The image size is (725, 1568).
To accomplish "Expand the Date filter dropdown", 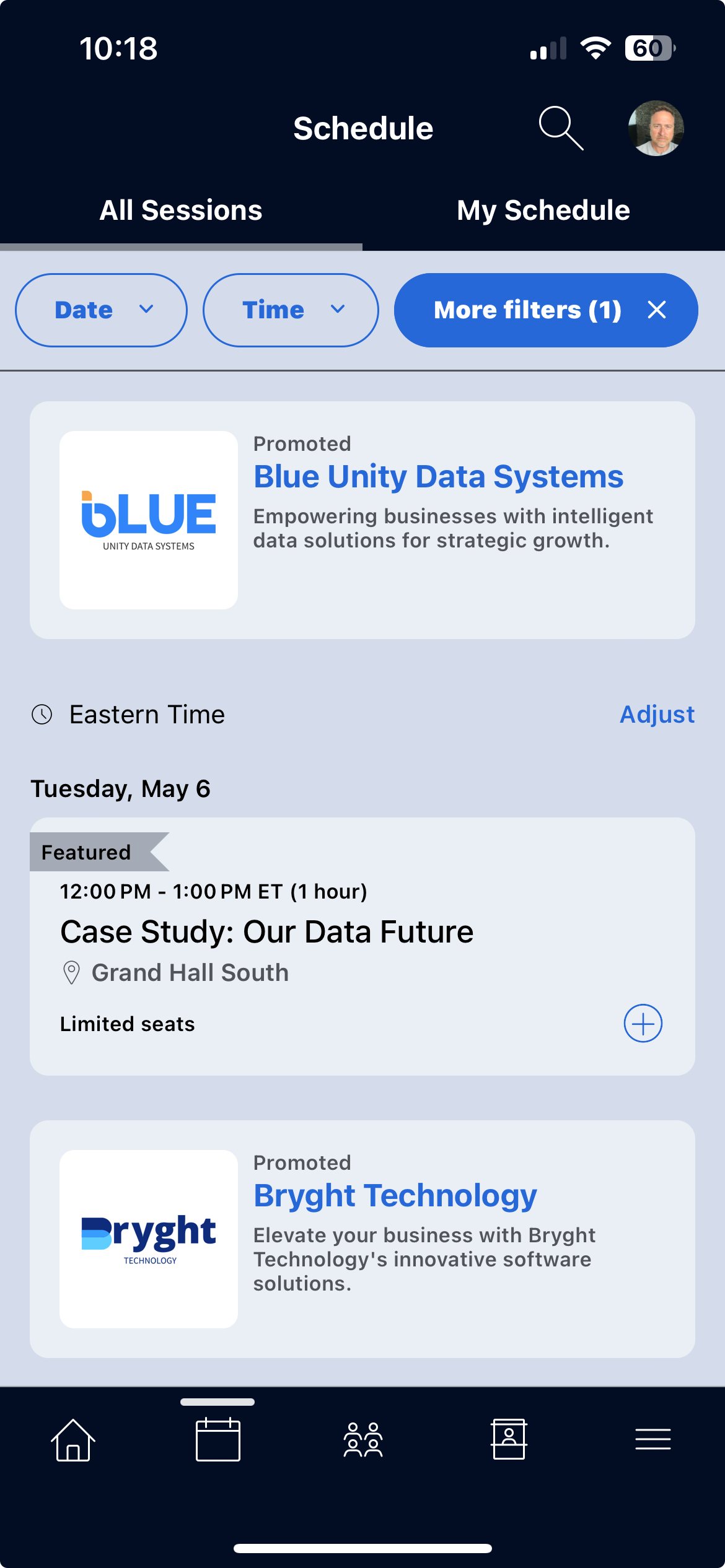I will pyautogui.click(x=101, y=310).
